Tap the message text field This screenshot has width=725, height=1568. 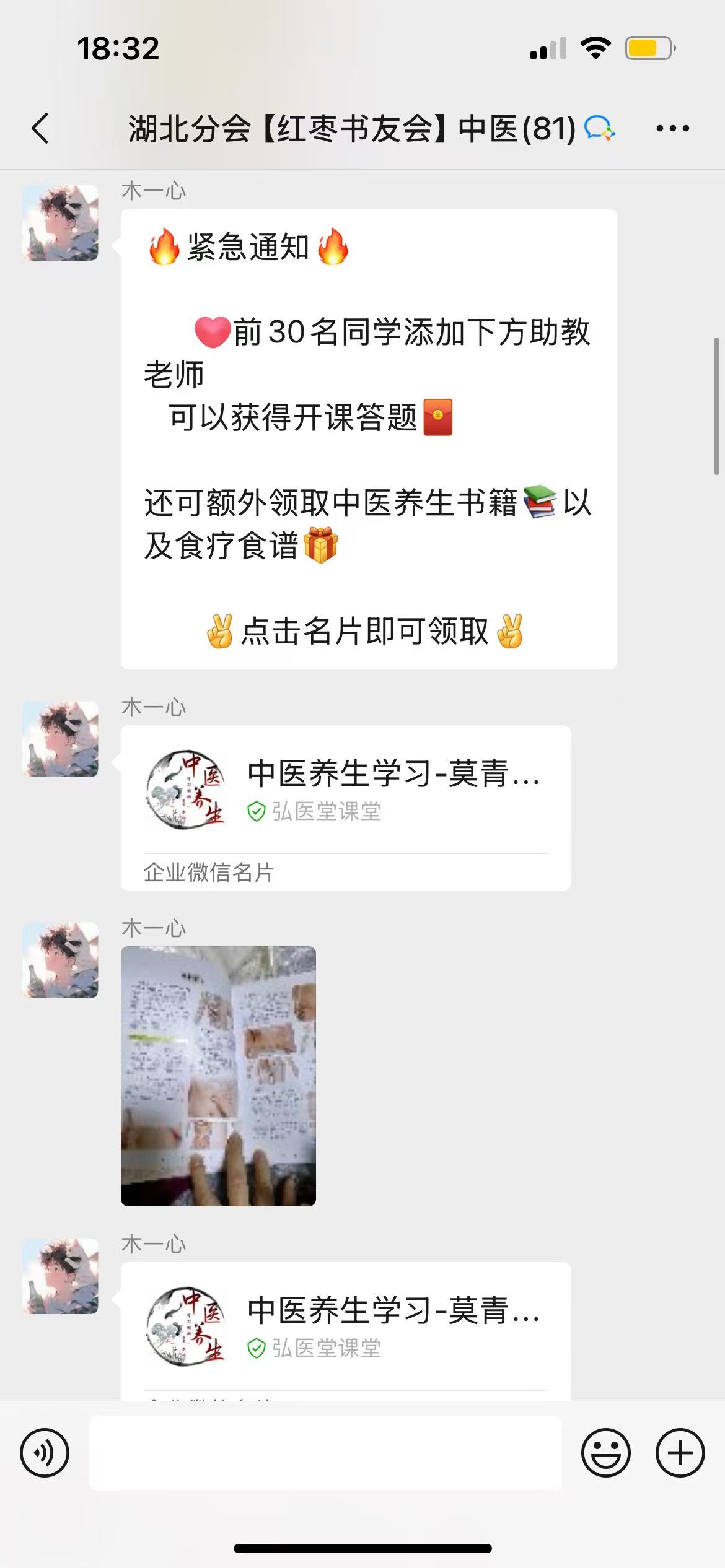tap(325, 1453)
